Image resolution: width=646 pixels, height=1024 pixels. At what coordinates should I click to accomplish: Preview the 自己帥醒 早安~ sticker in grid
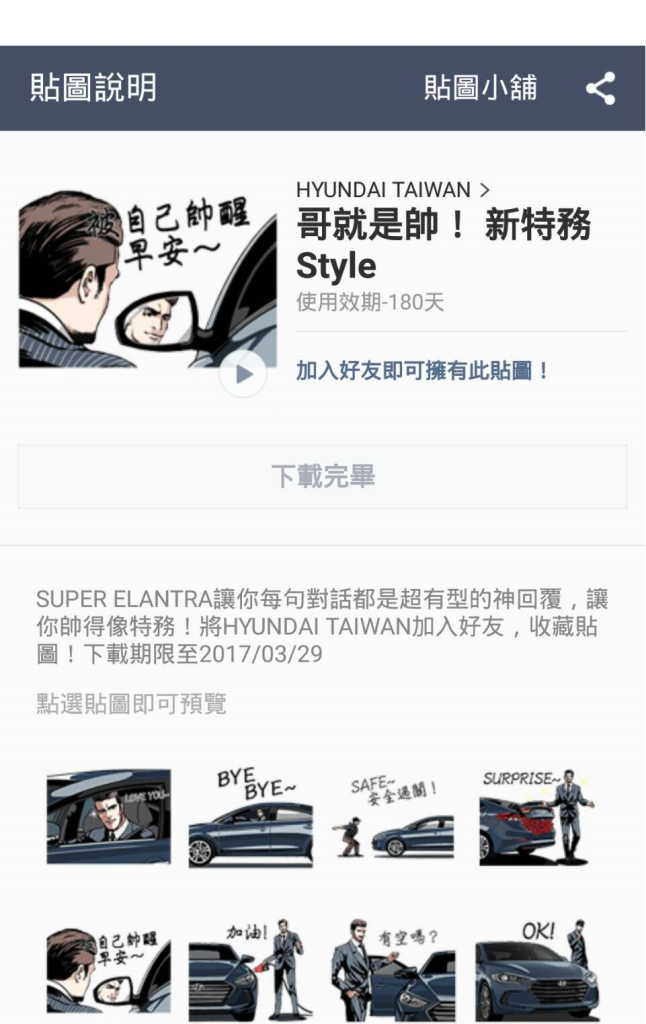pyautogui.click(x=108, y=966)
